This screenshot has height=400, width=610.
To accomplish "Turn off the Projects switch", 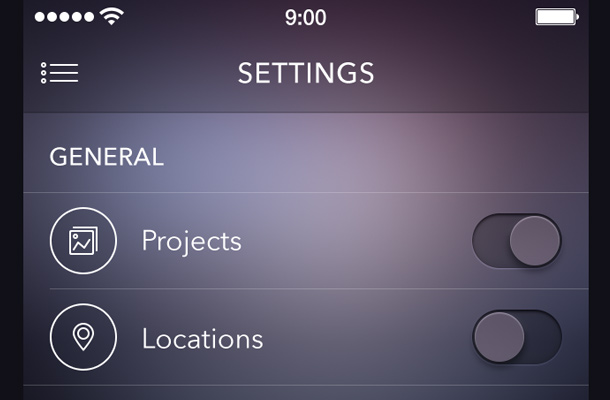I will click(516, 241).
